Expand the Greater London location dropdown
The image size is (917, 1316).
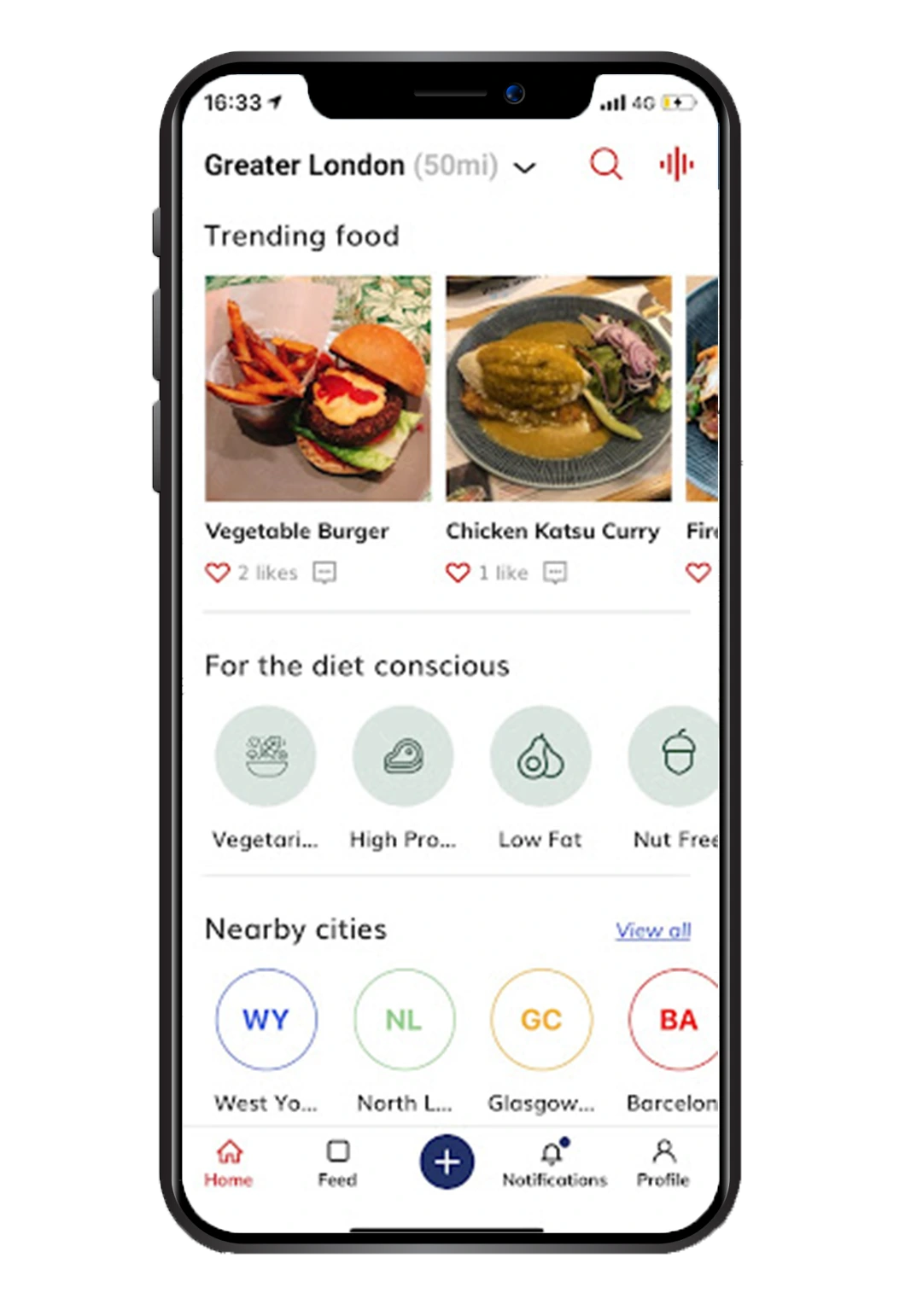click(x=524, y=167)
